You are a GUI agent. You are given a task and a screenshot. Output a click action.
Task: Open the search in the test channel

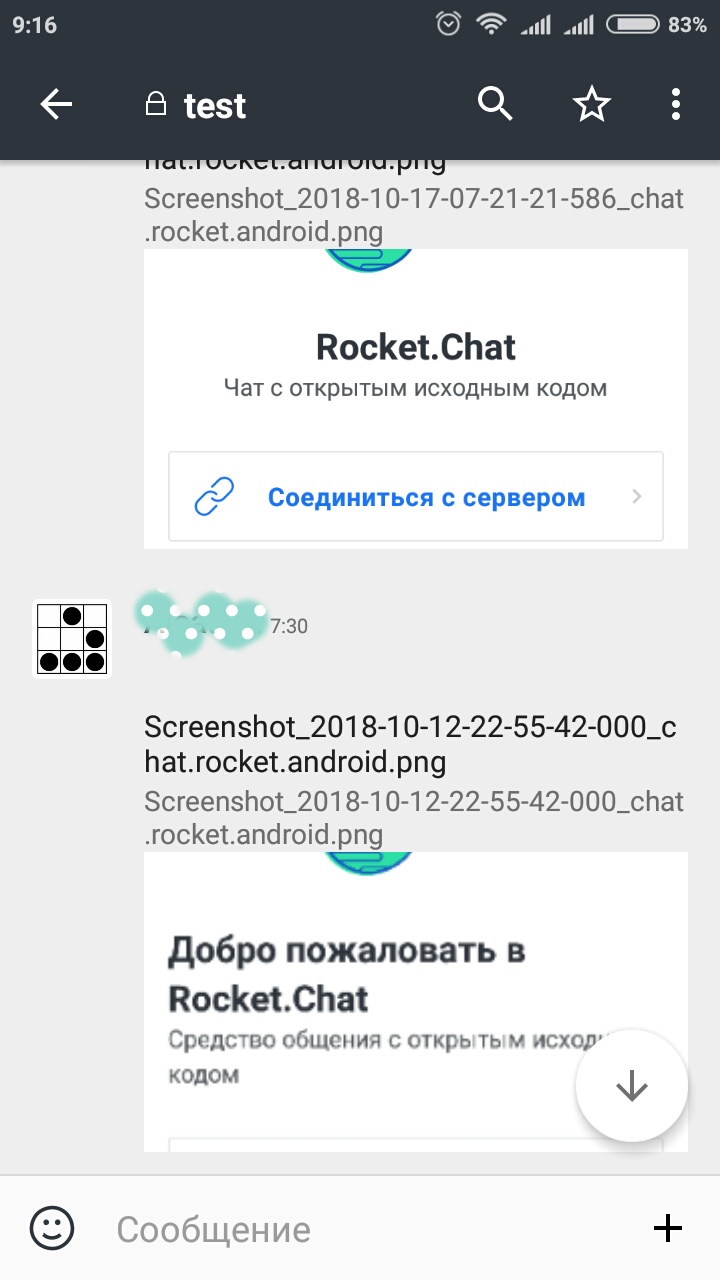(x=495, y=104)
